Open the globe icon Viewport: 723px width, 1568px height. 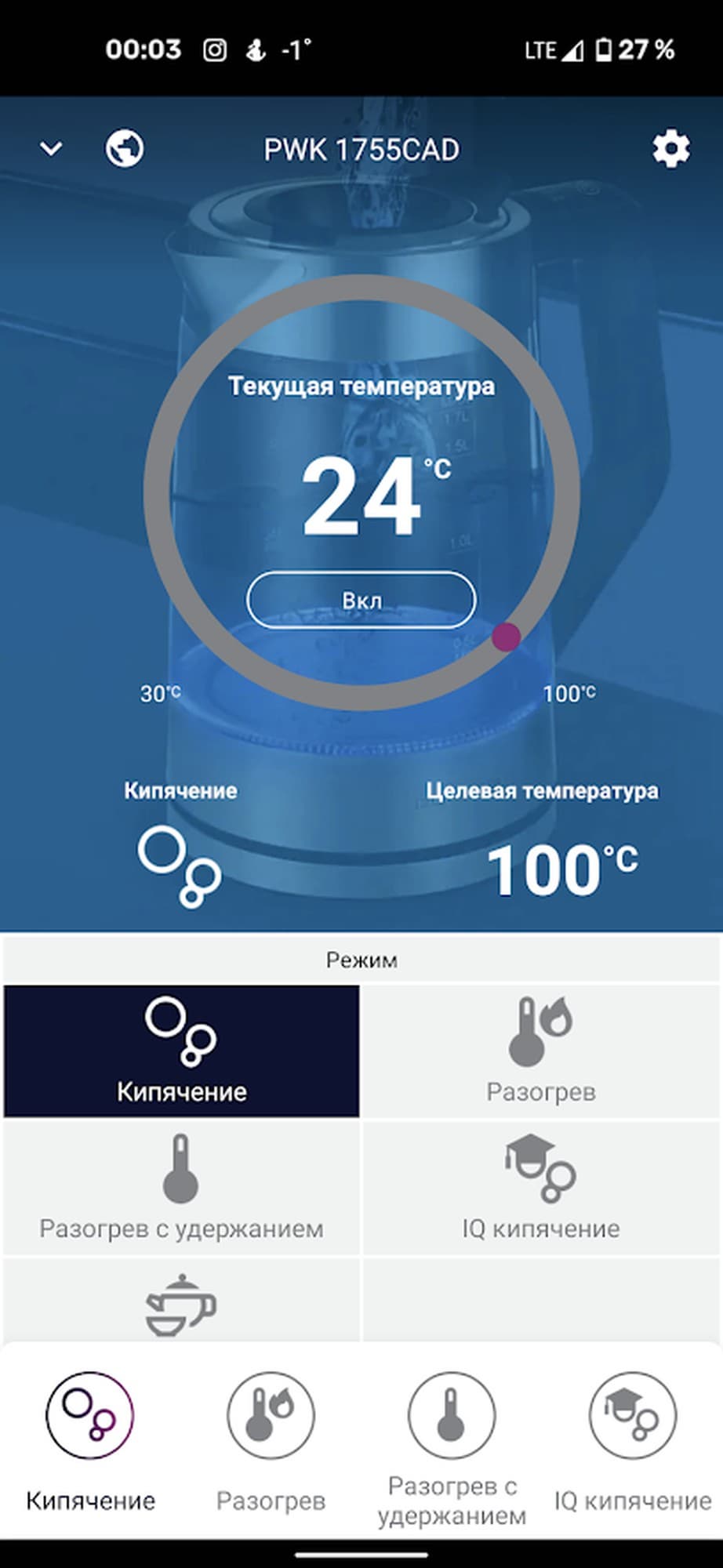125,148
